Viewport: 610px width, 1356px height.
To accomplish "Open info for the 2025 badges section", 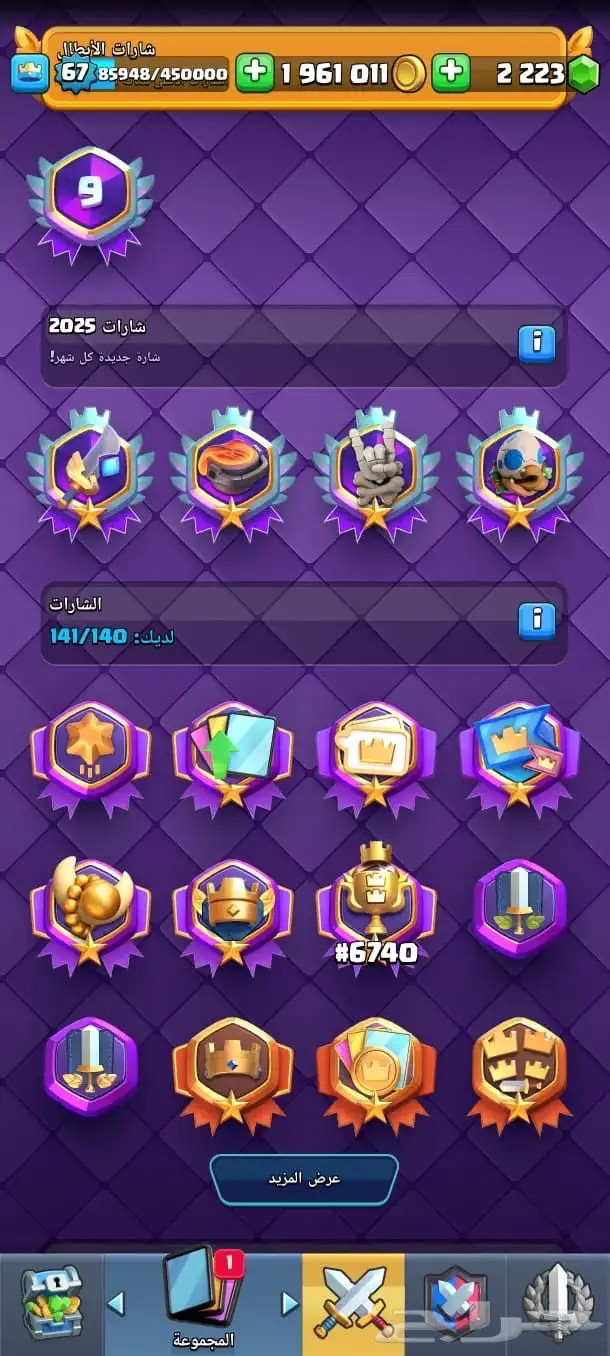I will pos(537,343).
